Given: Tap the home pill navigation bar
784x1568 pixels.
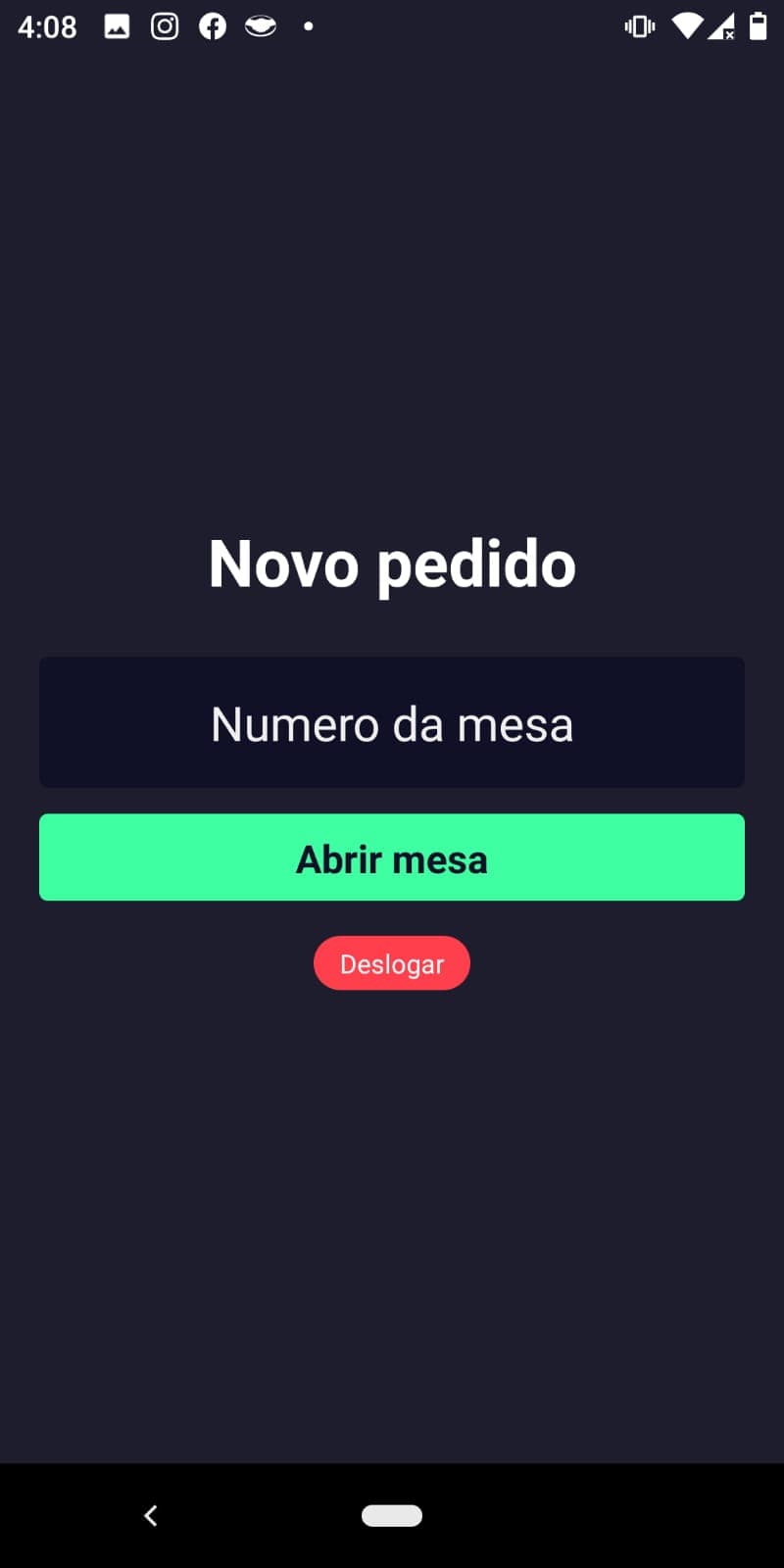Looking at the screenshot, I should coord(392,1515).
